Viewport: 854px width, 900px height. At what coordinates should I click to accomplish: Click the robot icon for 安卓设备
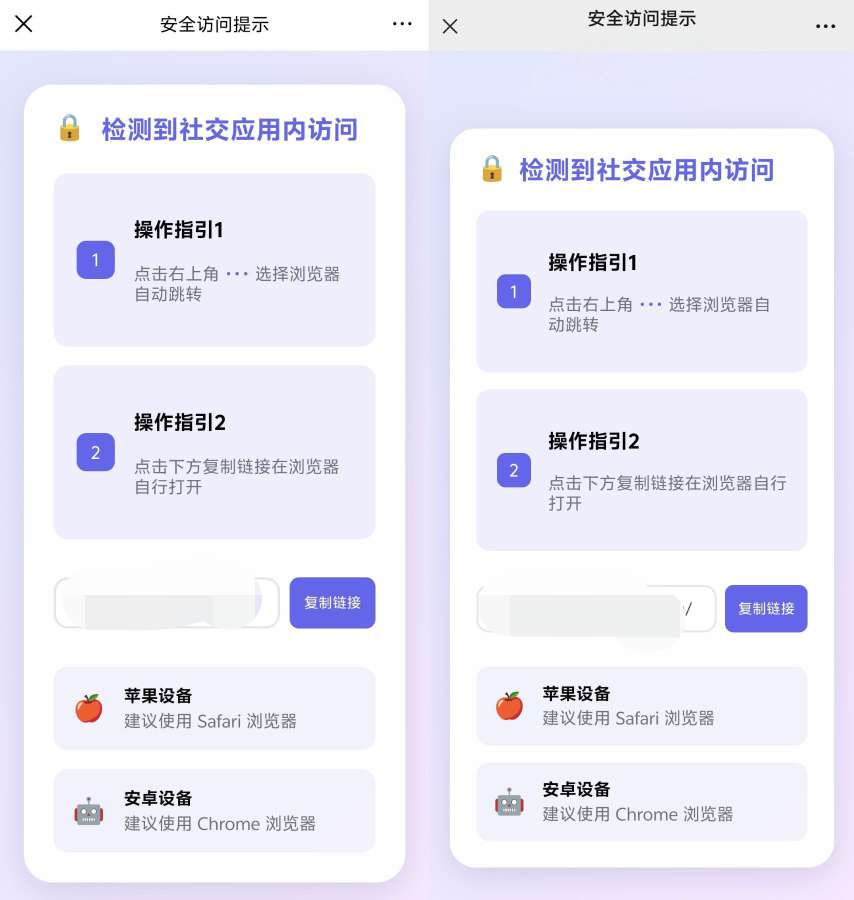pyautogui.click(x=88, y=811)
